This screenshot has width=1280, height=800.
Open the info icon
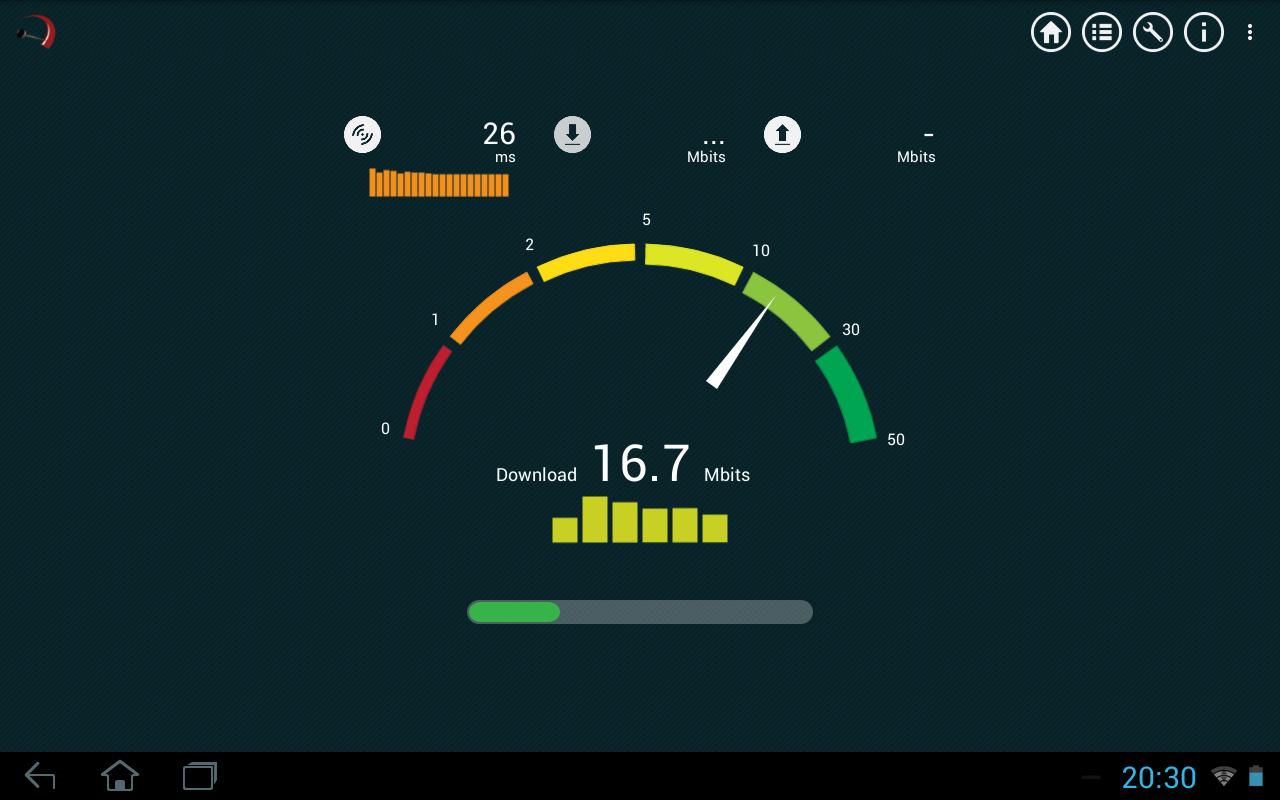(1203, 32)
